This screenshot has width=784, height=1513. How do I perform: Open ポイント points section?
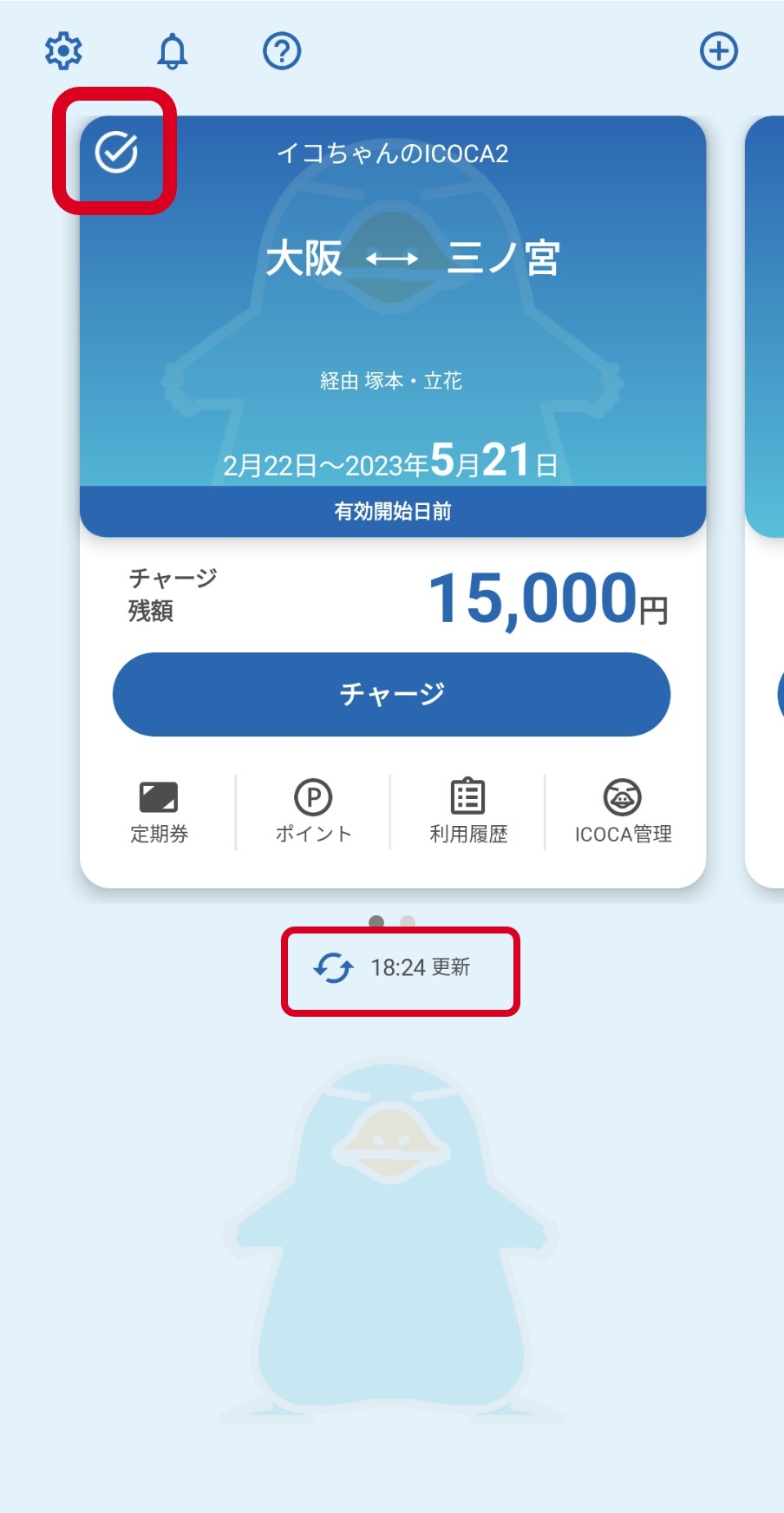pos(313,813)
